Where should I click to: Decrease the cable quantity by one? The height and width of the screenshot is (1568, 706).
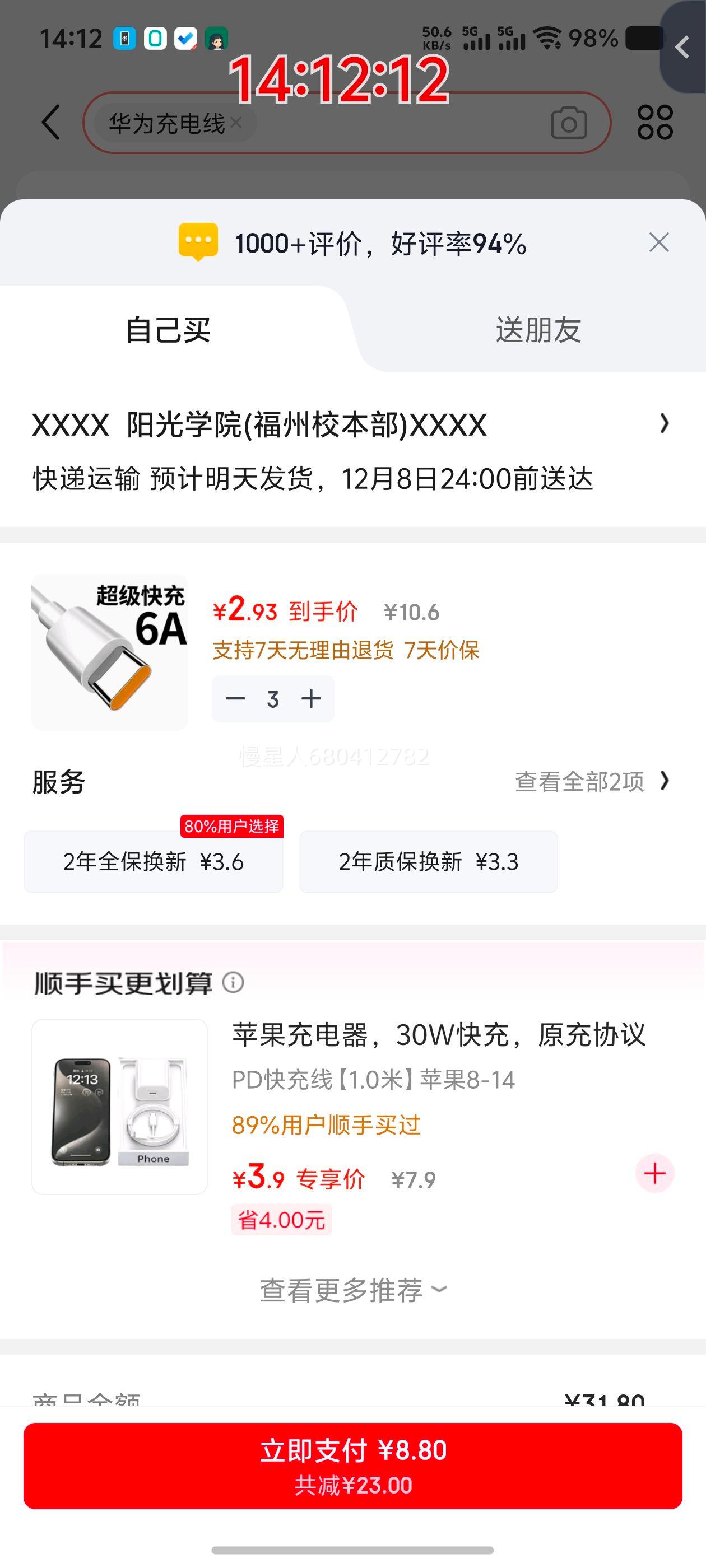(235, 699)
